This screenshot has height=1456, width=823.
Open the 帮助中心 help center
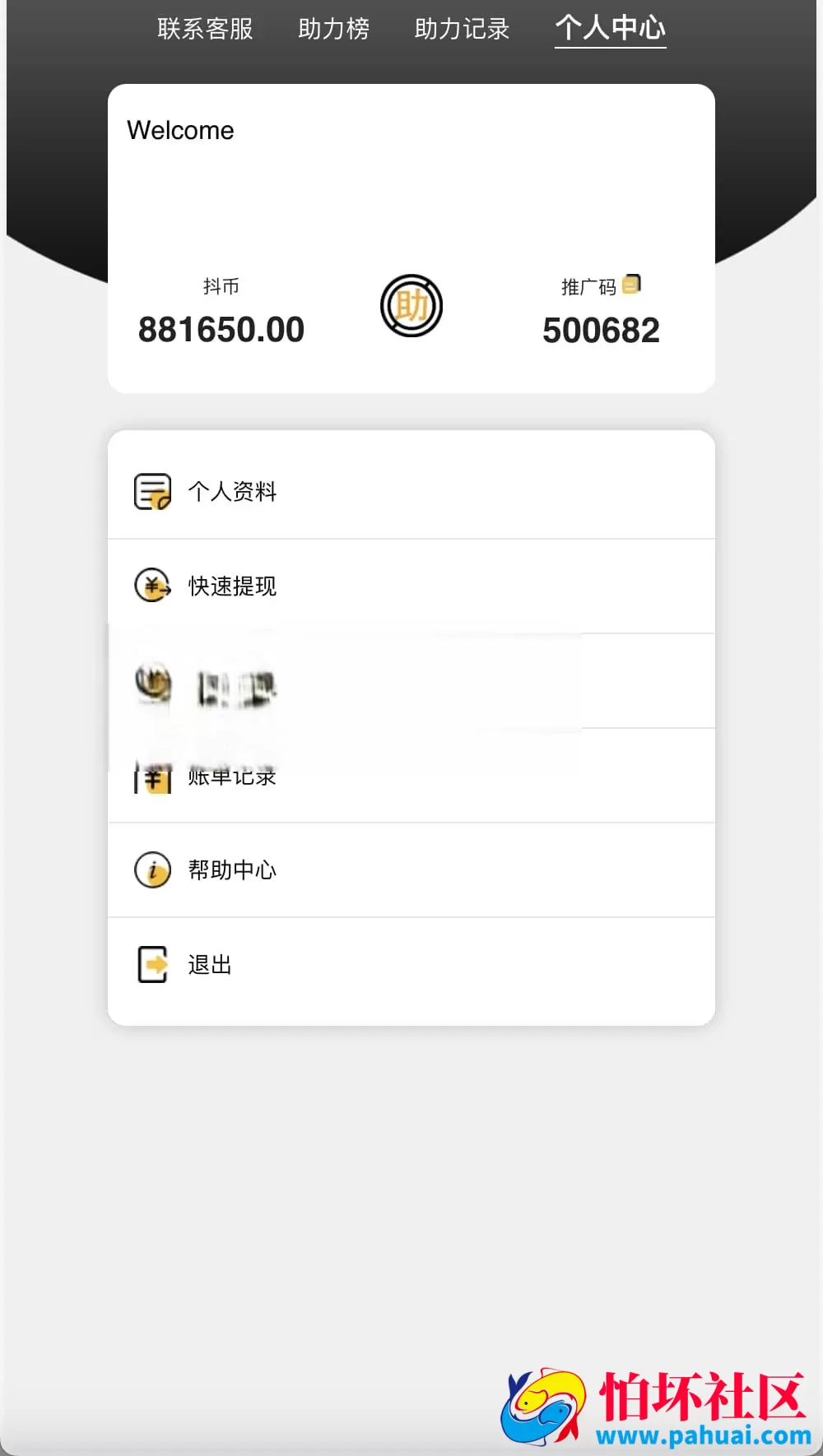coord(232,869)
